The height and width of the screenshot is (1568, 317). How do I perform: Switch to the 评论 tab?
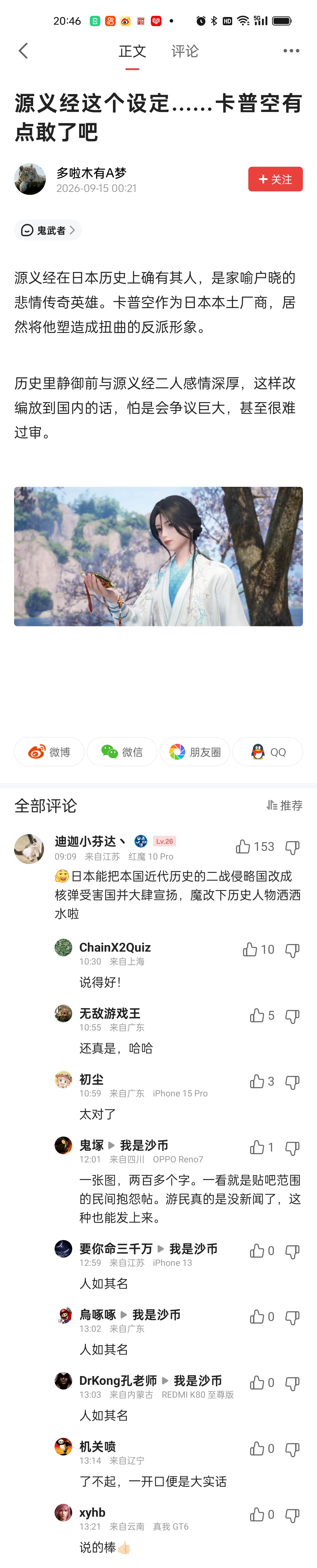click(x=185, y=51)
